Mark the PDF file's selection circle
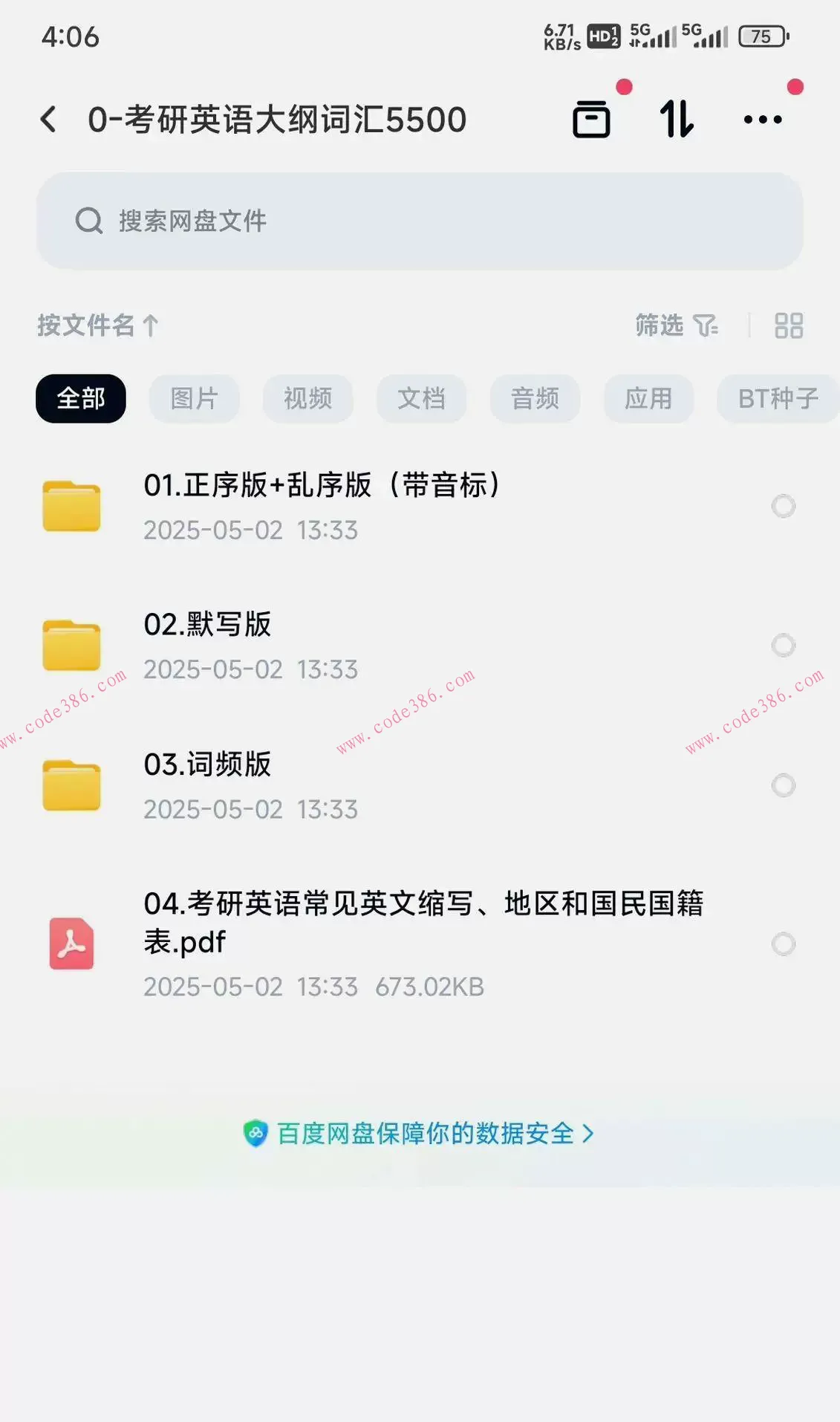 (784, 944)
